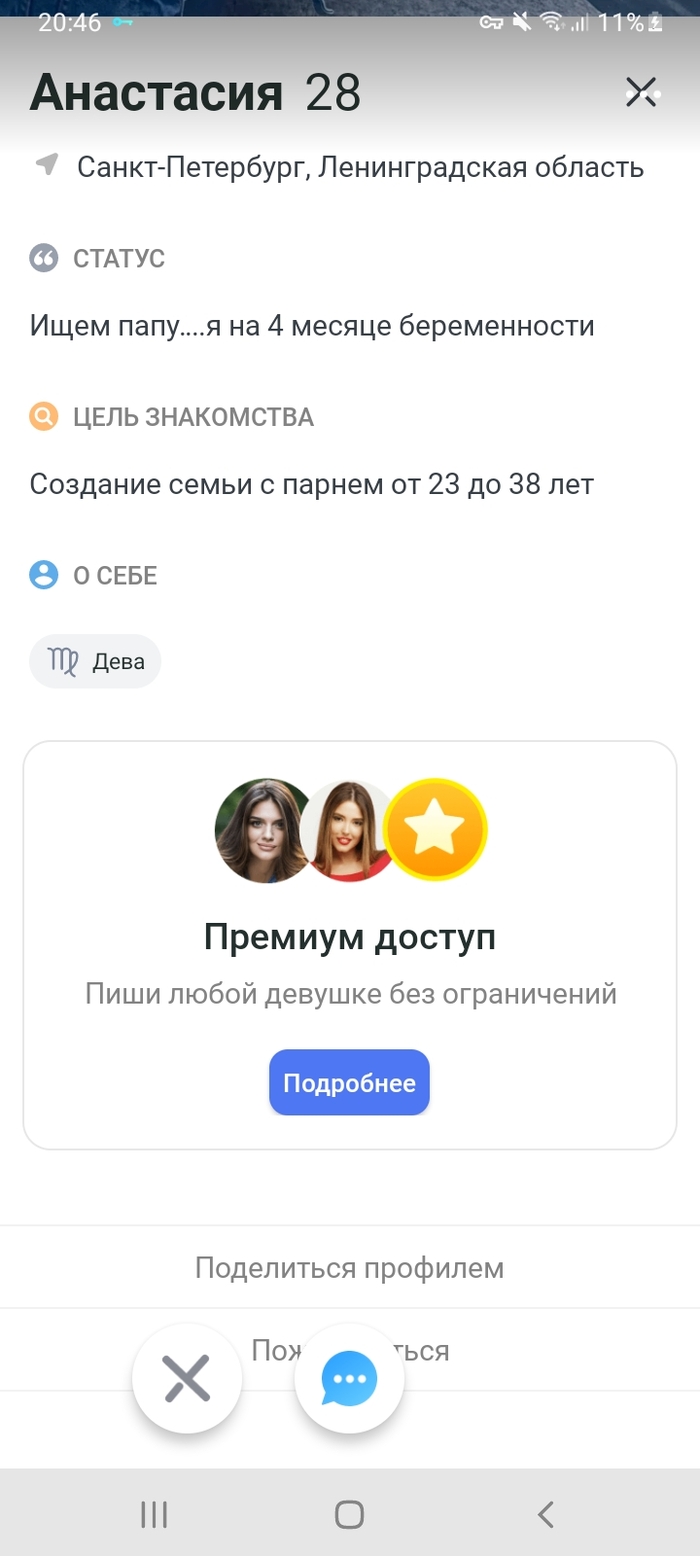The height and width of the screenshot is (1556, 700).
Task: Select the Дева zodiac chip
Action: click(95, 661)
